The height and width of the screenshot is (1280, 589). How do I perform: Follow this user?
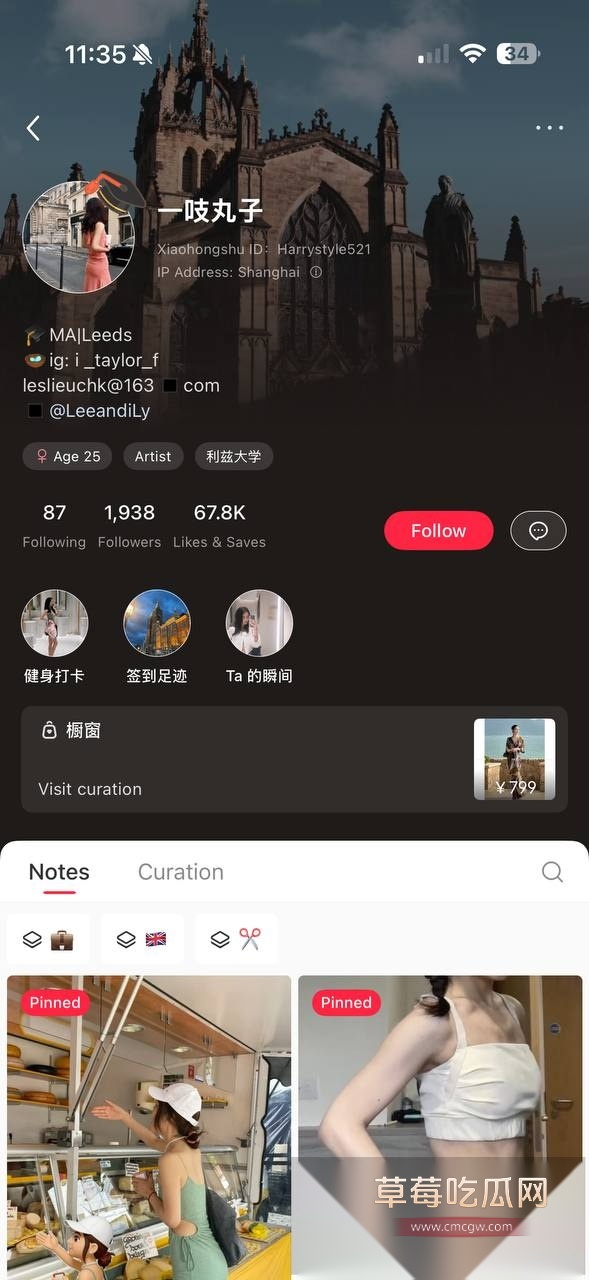click(438, 531)
